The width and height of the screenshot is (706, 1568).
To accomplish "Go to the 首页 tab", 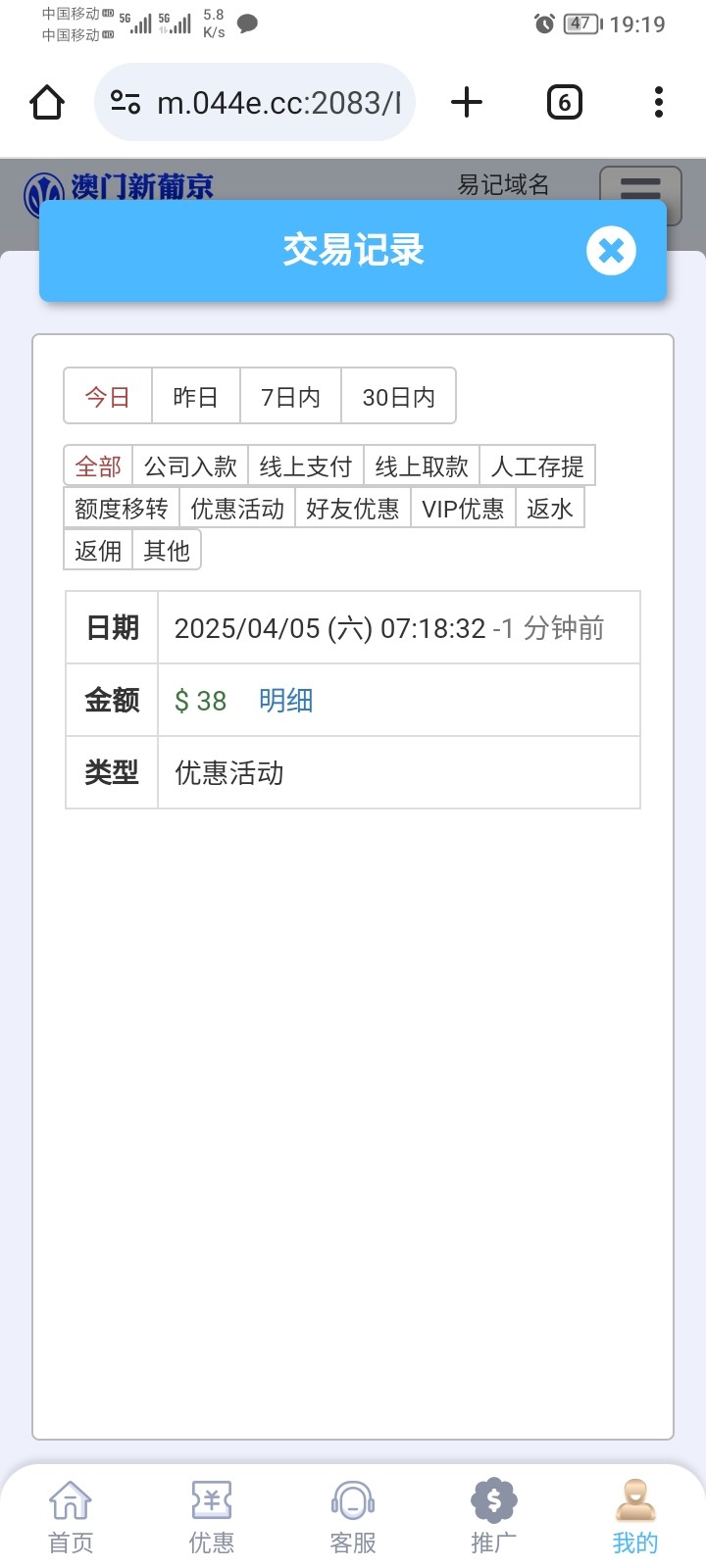I will pos(71,1517).
